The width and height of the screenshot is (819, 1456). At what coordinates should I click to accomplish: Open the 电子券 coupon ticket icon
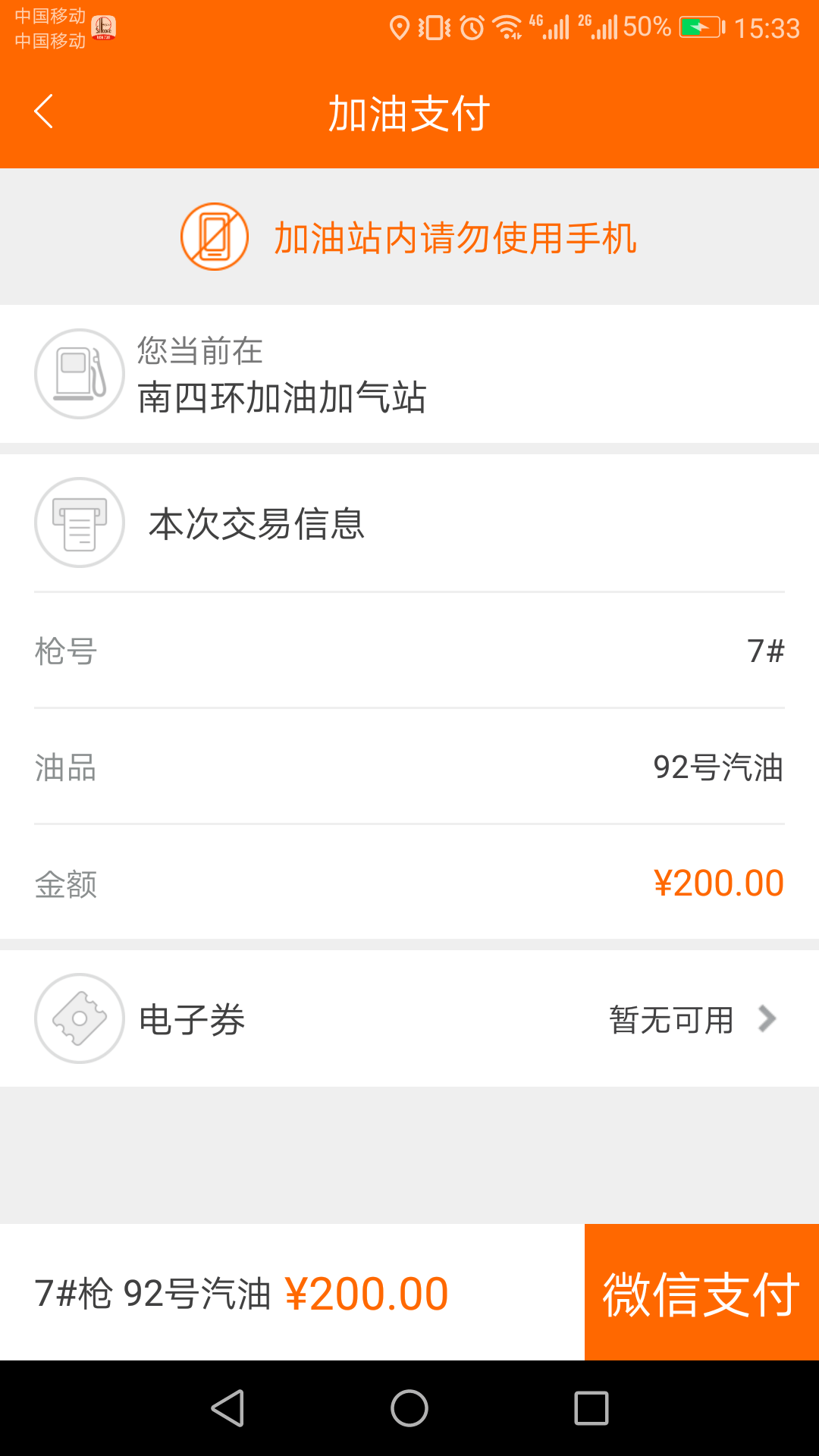point(79,1018)
